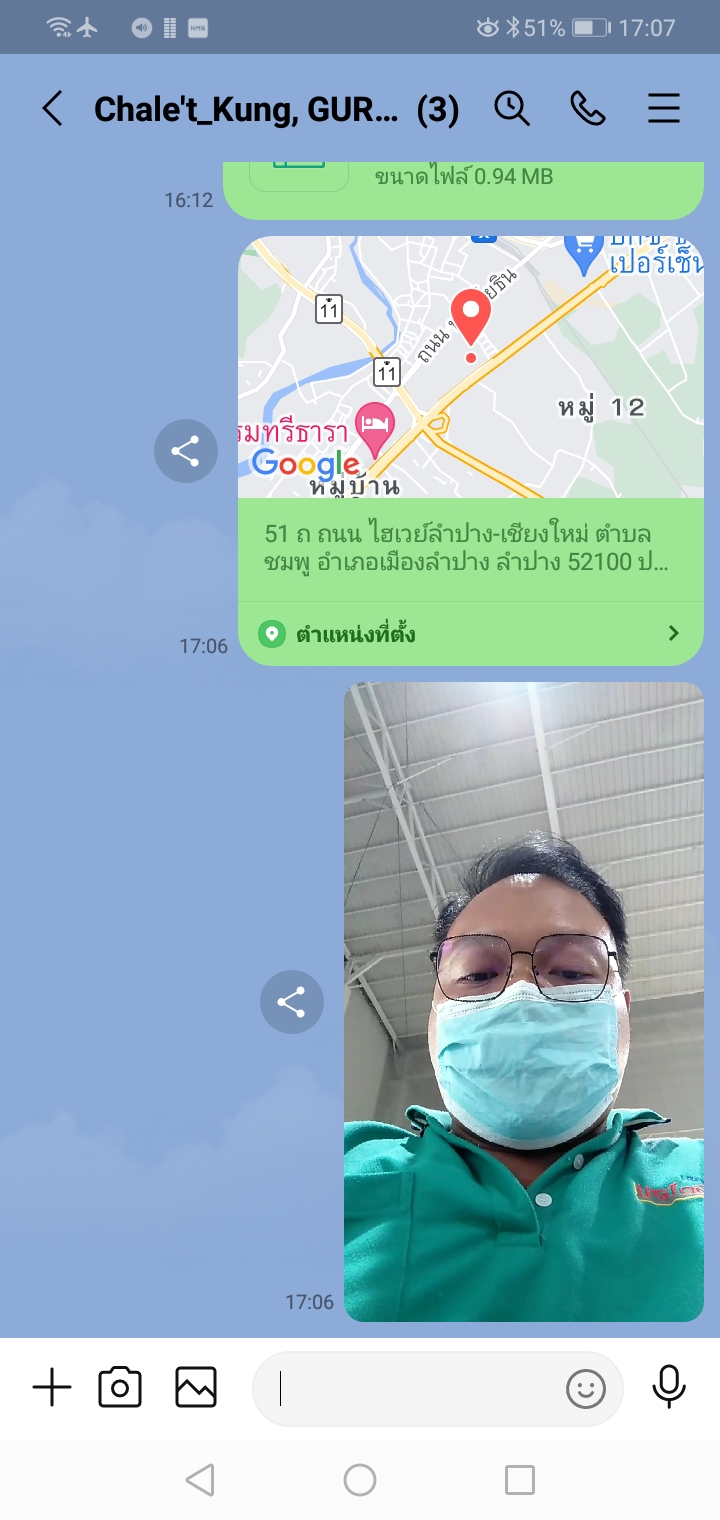Image resolution: width=720 pixels, height=1520 pixels.
Task: Record a voice message
Action: click(x=669, y=1388)
